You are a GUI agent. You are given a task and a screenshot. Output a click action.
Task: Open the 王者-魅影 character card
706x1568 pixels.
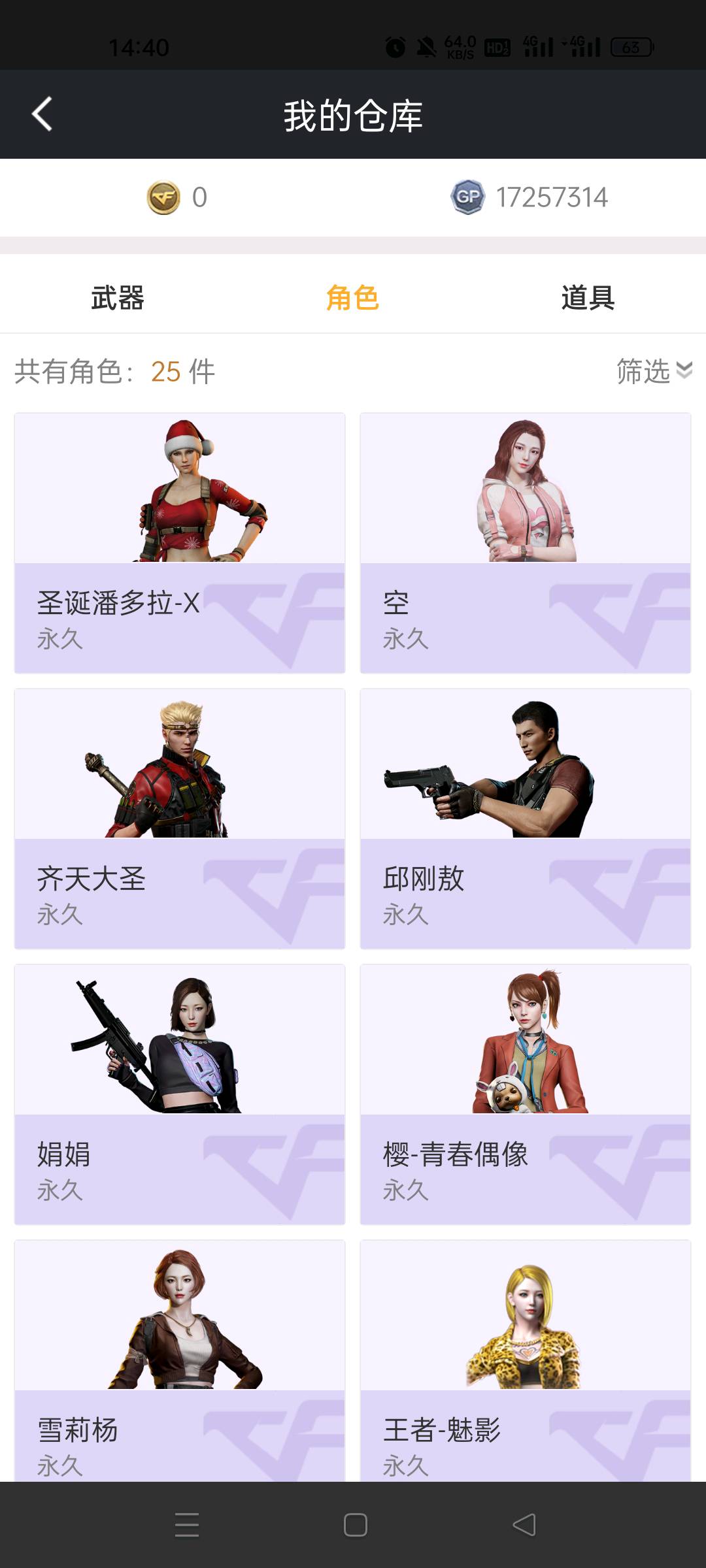(526, 1359)
